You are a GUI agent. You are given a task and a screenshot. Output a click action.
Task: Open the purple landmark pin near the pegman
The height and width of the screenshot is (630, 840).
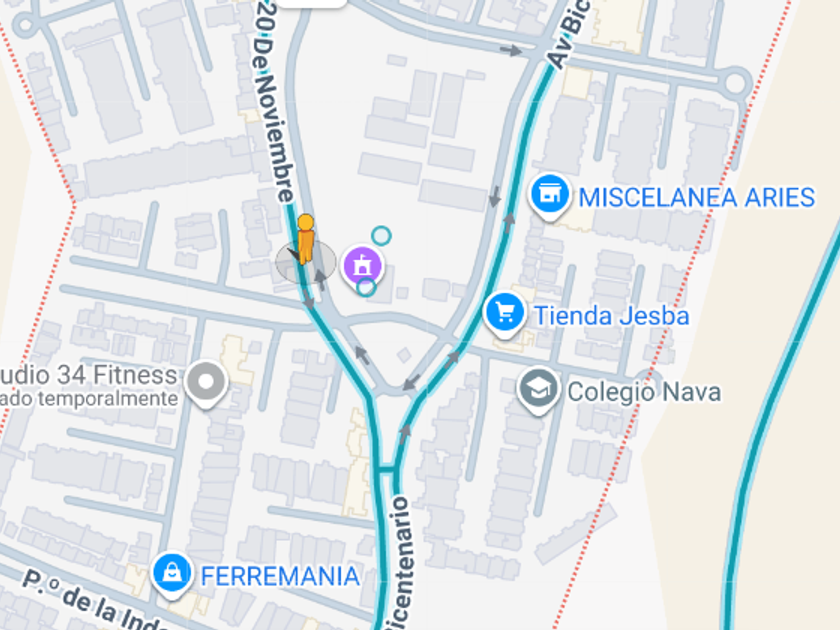(x=362, y=265)
